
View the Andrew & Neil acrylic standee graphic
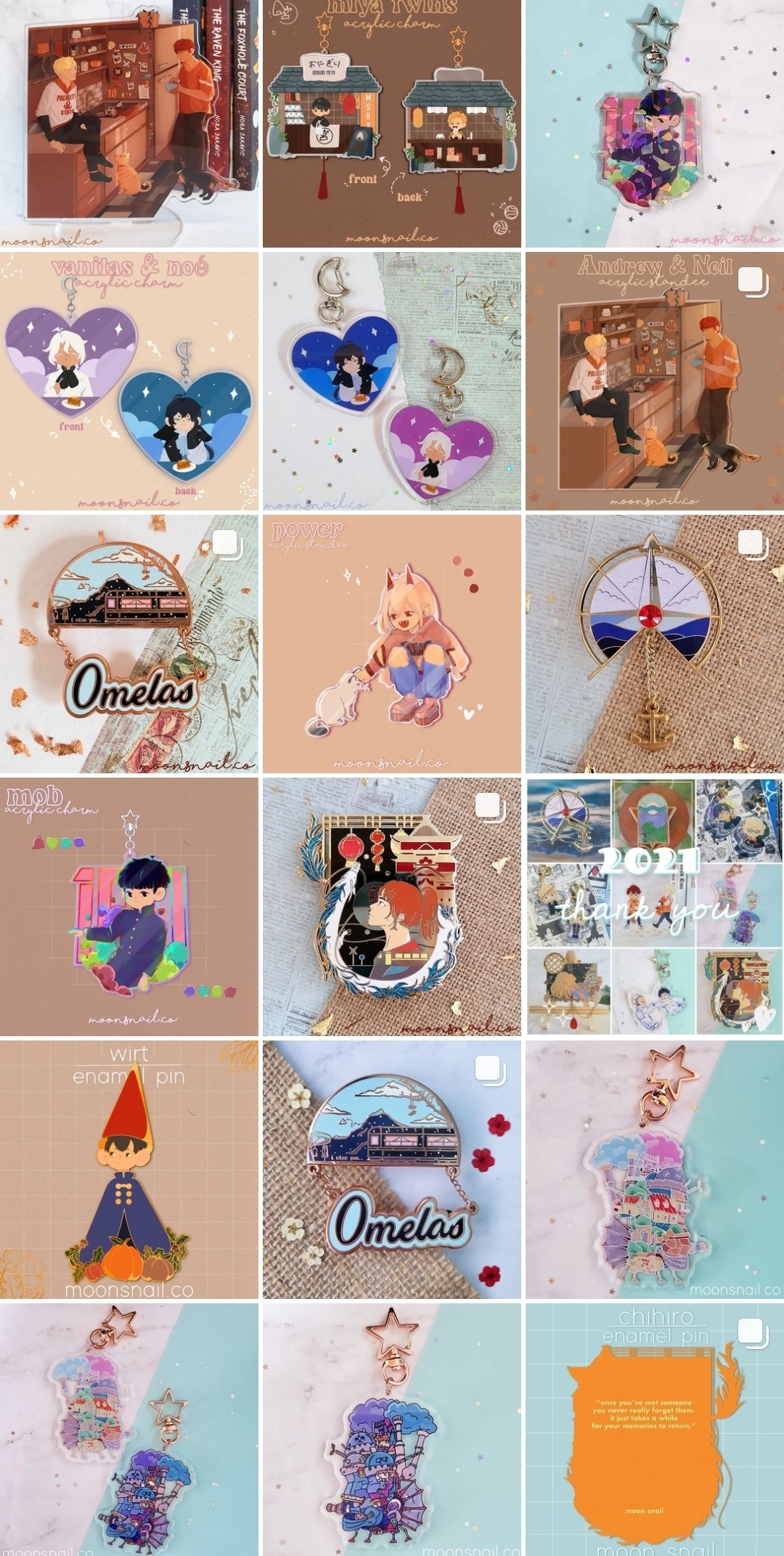pyautogui.click(x=654, y=381)
